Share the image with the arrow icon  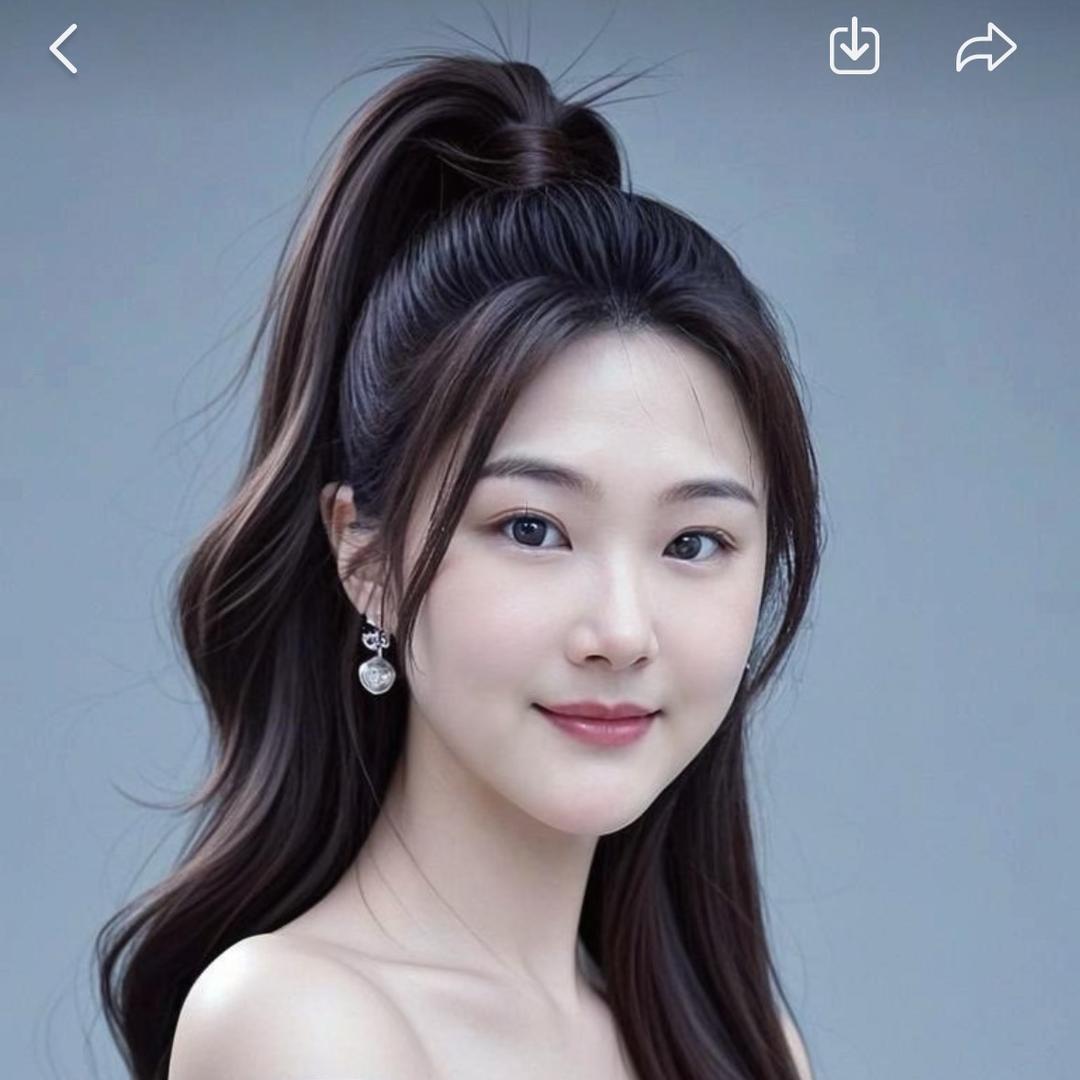(986, 48)
